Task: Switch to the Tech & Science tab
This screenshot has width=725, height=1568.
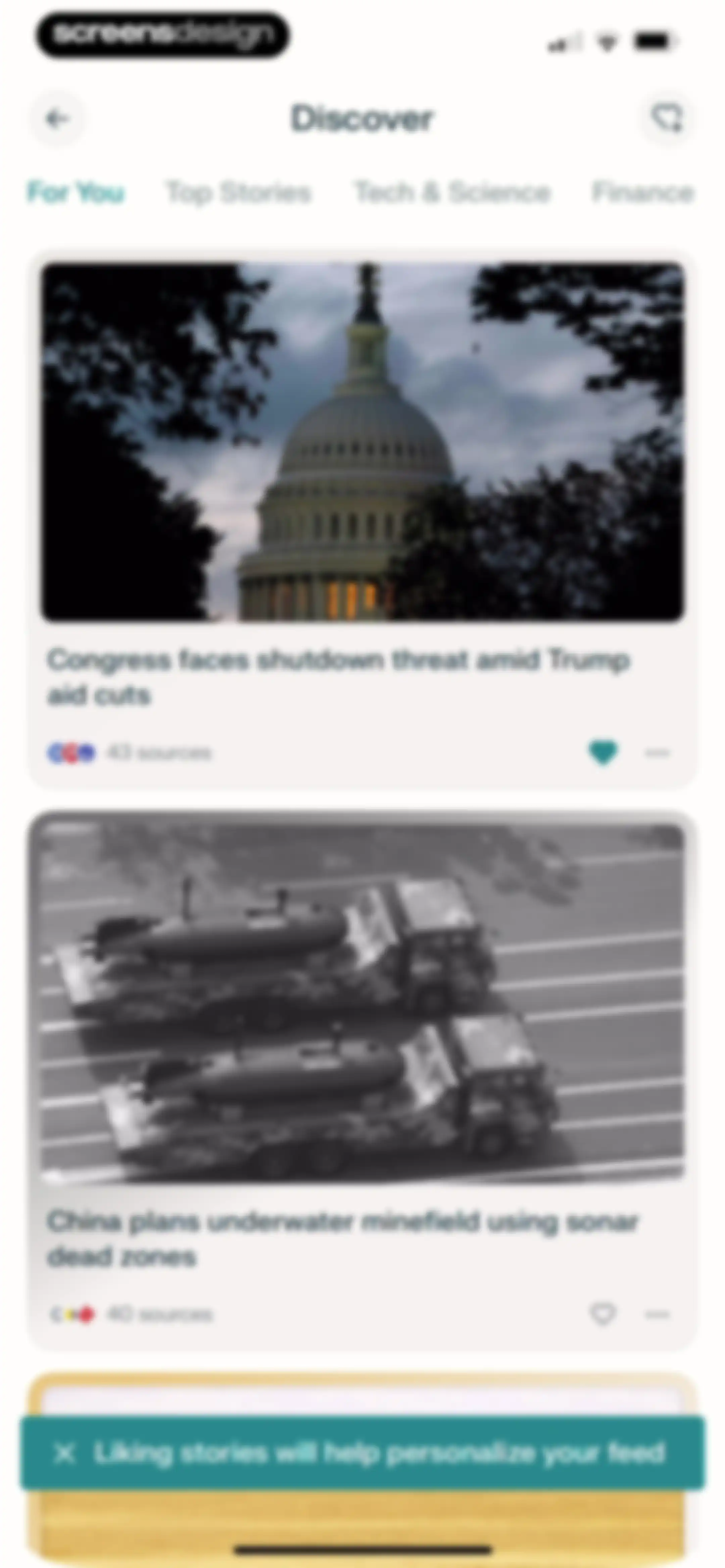Action: click(x=452, y=192)
